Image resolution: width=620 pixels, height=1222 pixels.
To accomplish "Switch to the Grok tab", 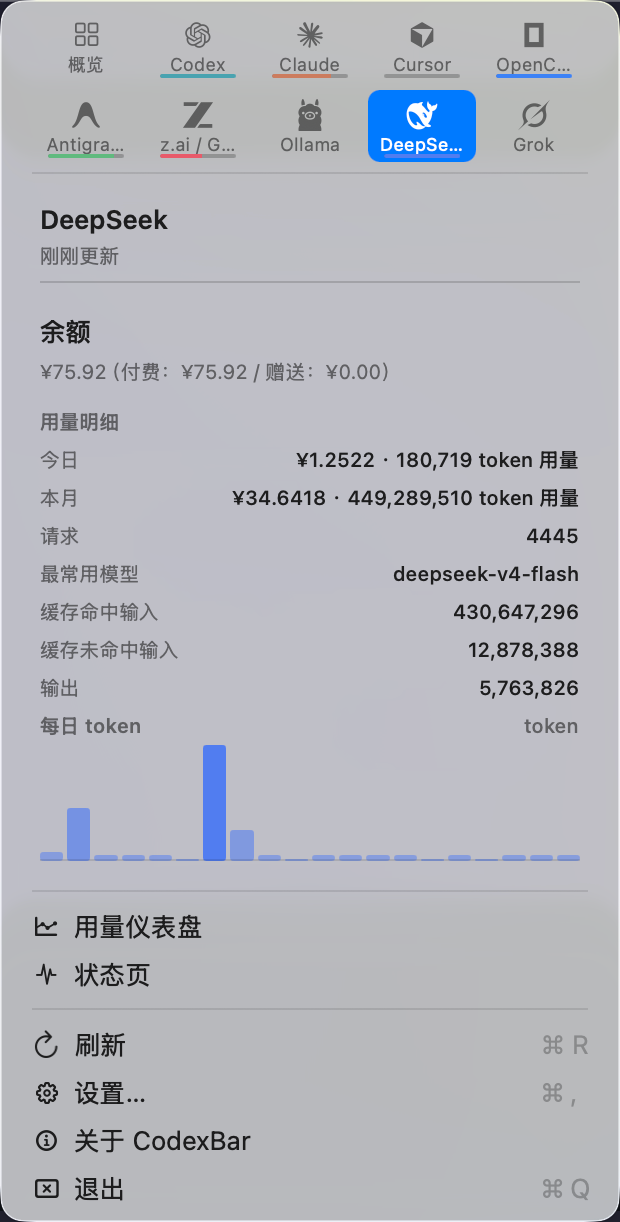I will click(534, 126).
